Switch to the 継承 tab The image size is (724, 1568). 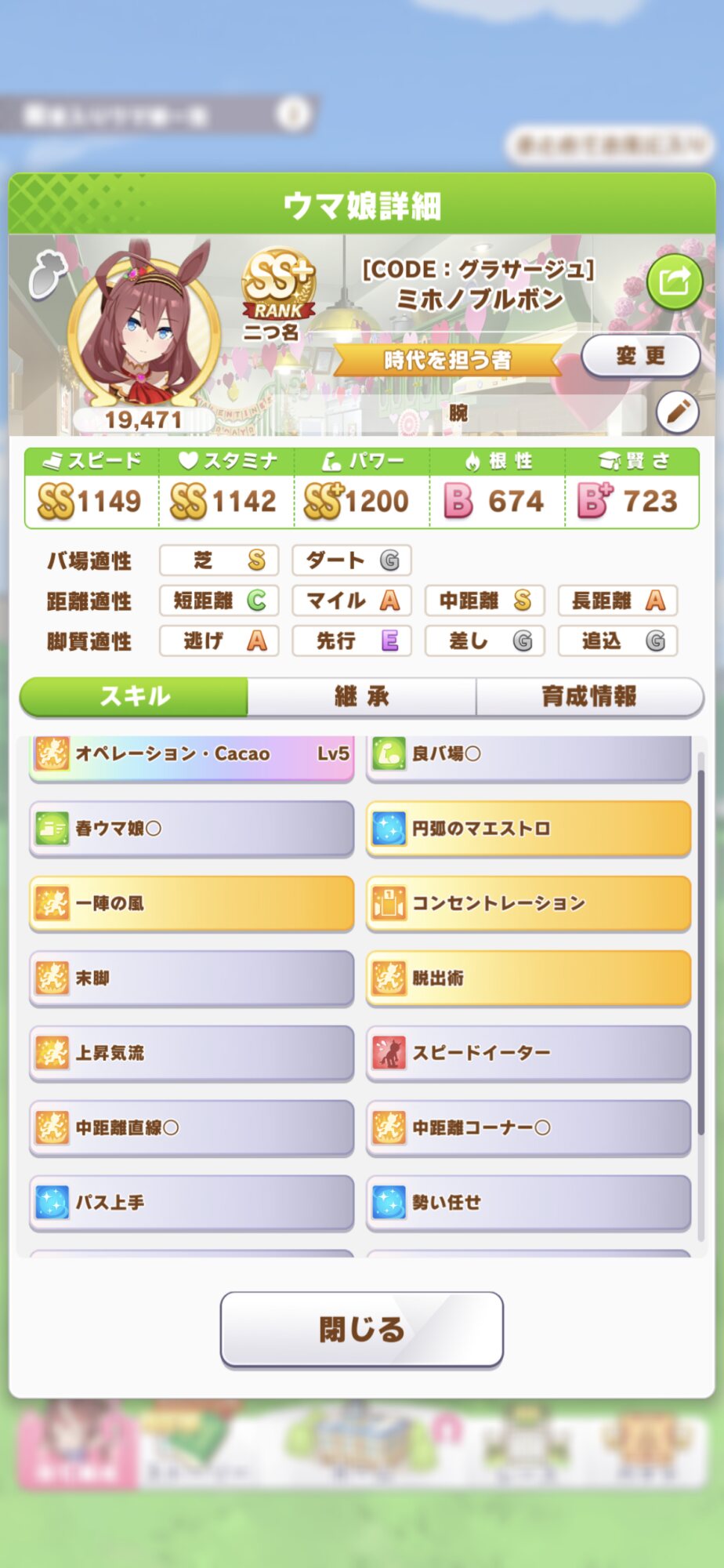[x=361, y=696]
